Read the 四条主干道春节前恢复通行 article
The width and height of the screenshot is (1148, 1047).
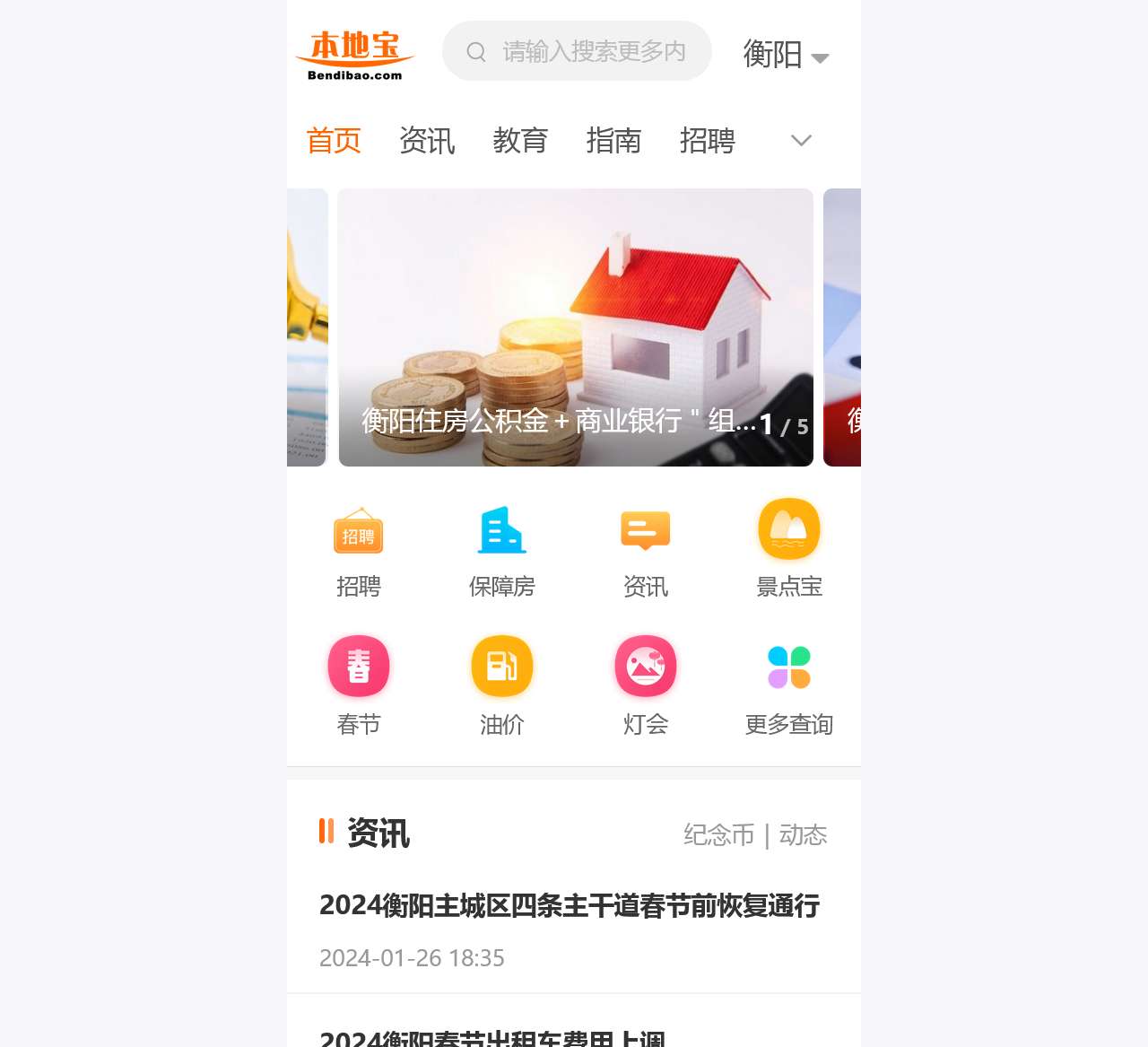(x=570, y=906)
